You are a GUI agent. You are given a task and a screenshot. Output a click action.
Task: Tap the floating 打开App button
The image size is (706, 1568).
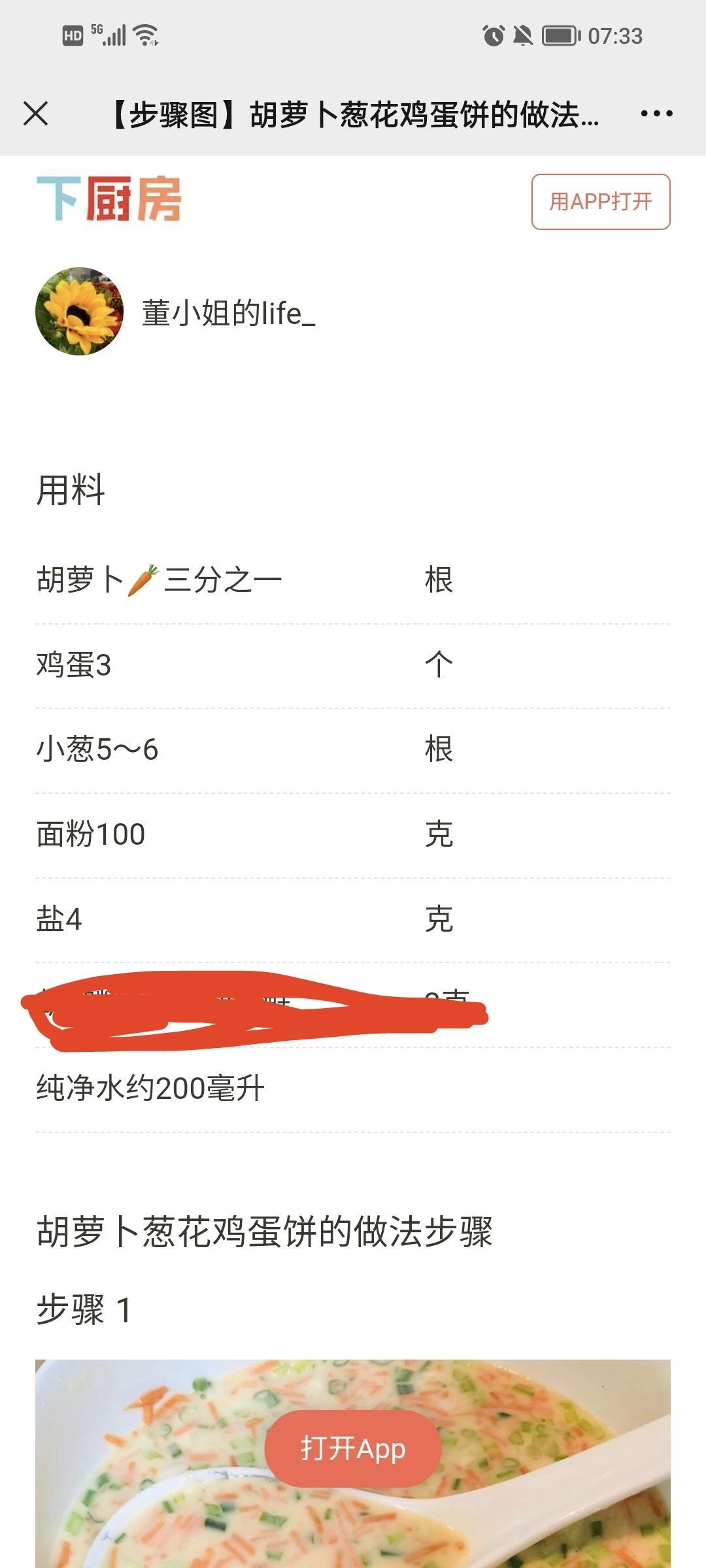pyautogui.click(x=353, y=1448)
